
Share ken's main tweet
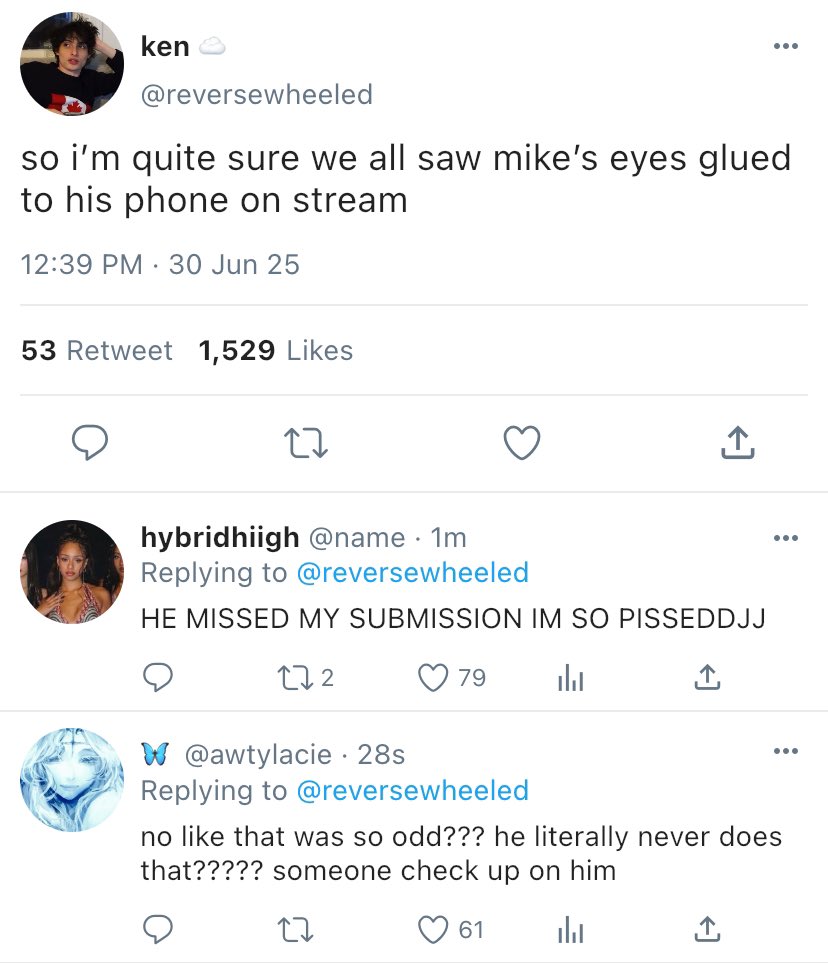tap(736, 443)
